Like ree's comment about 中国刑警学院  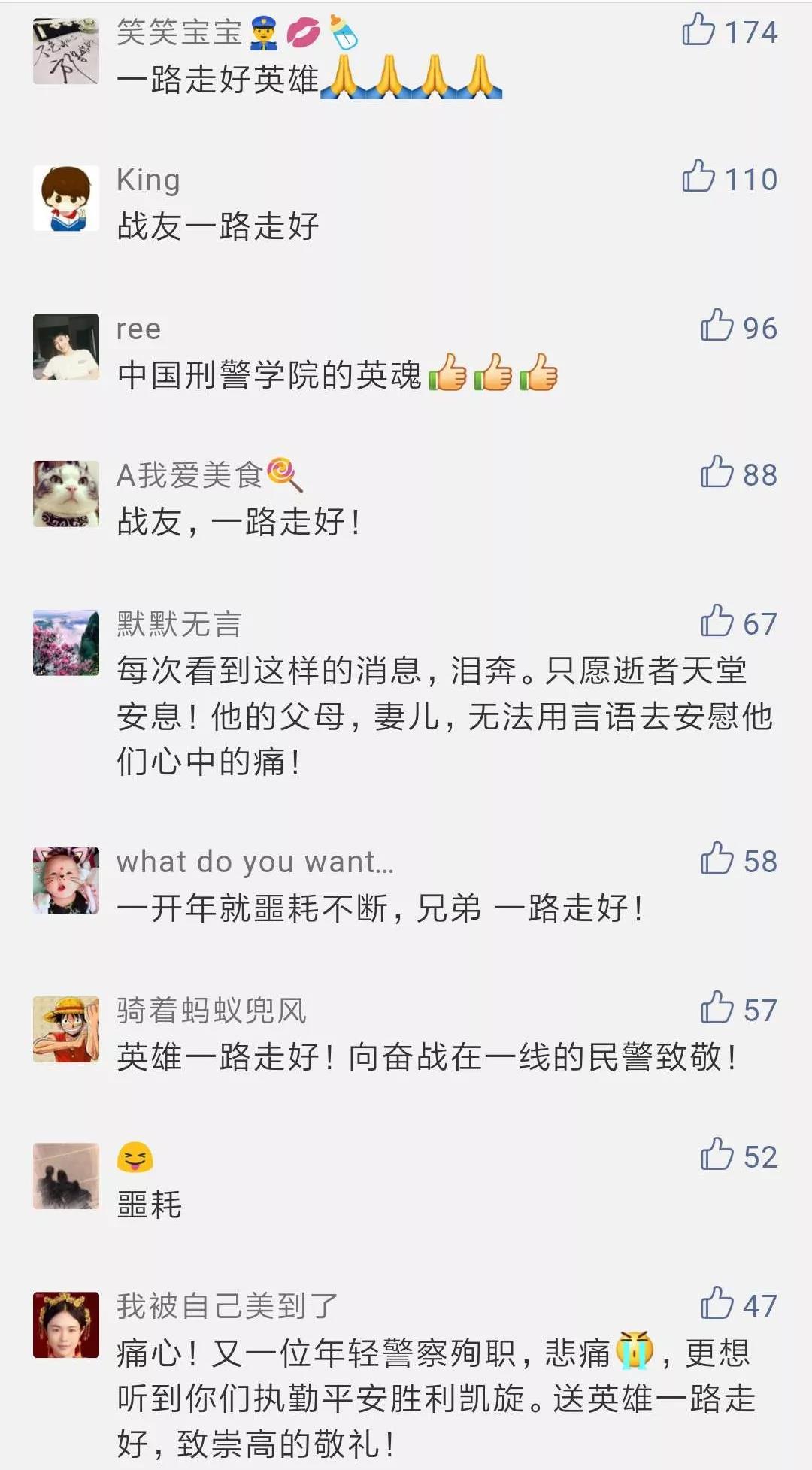[x=717, y=326]
